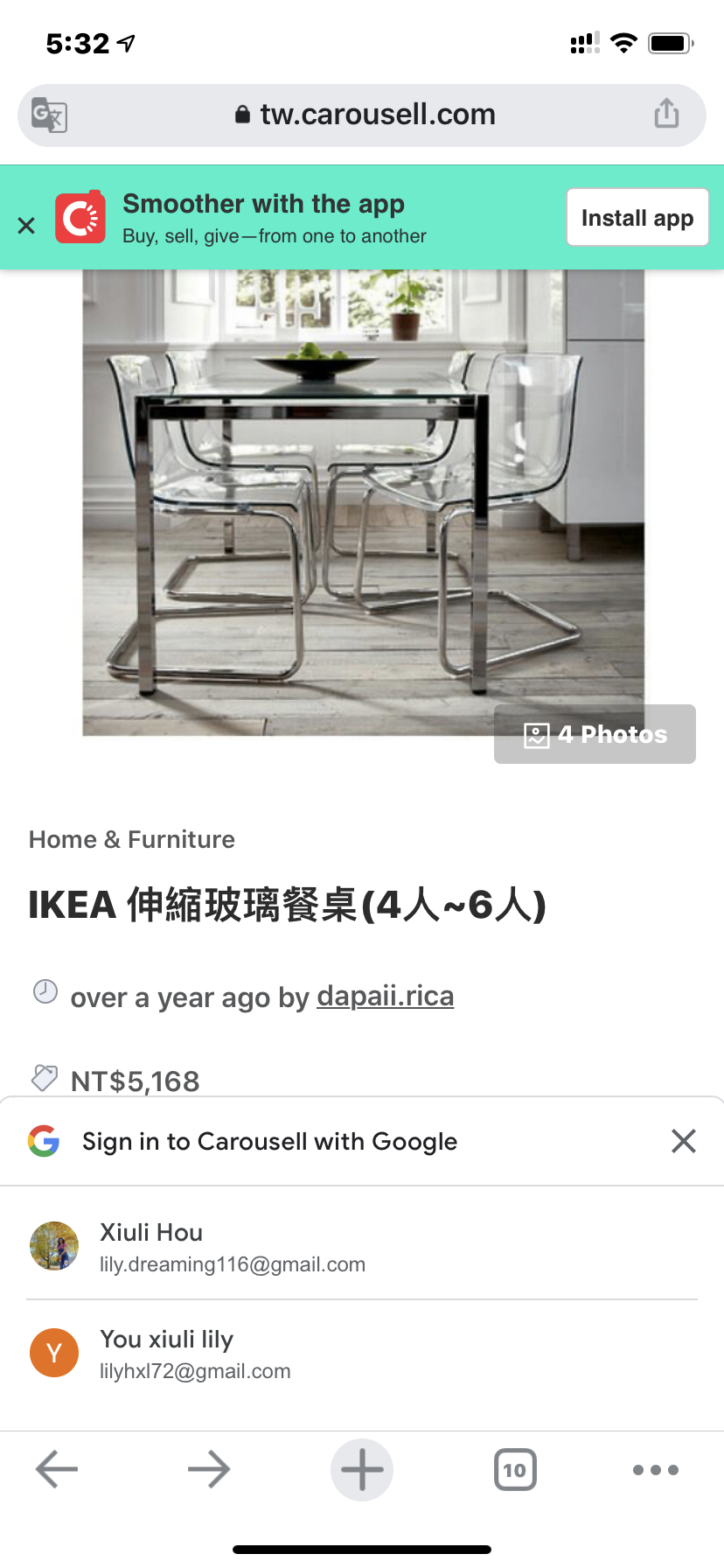
Task: View all 4 Photos
Action: pos(595,734)
